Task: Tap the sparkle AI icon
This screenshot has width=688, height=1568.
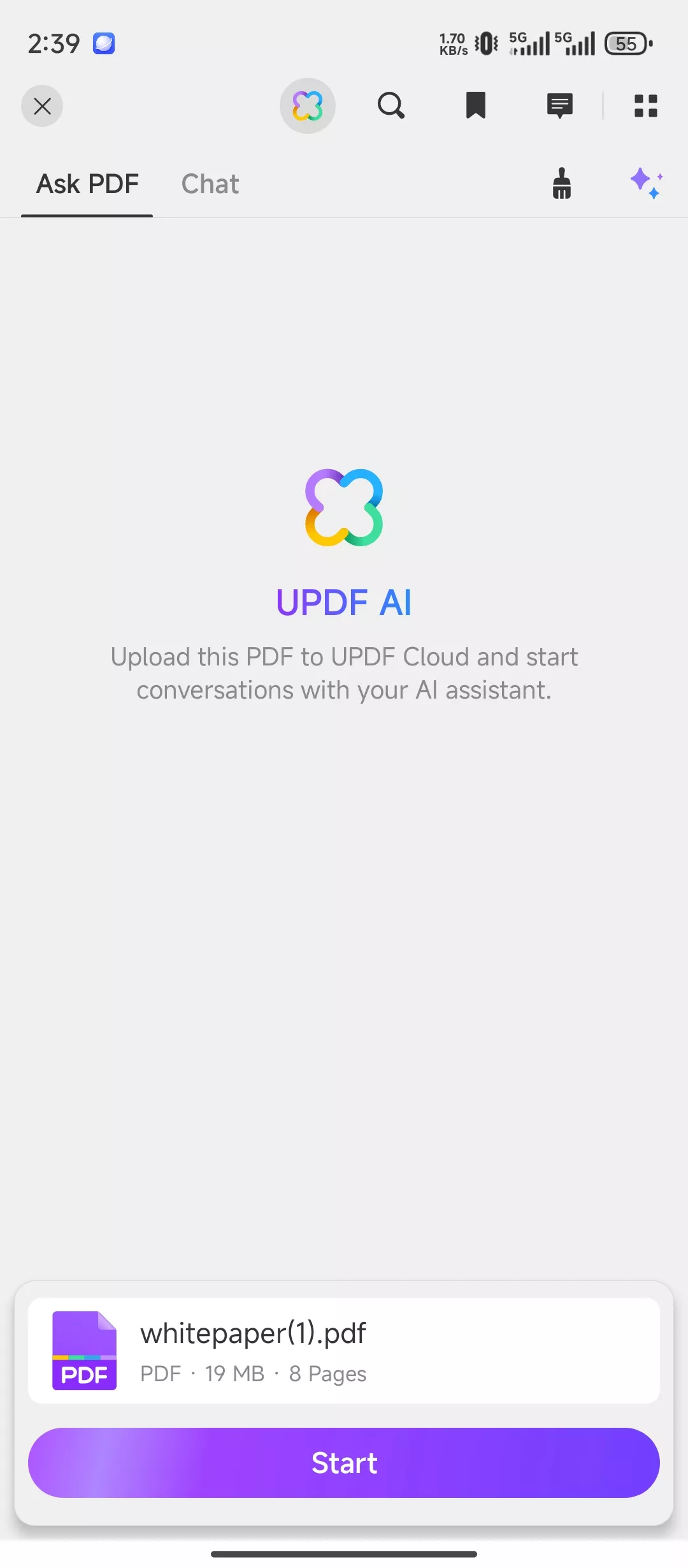Action: [647, 184]
